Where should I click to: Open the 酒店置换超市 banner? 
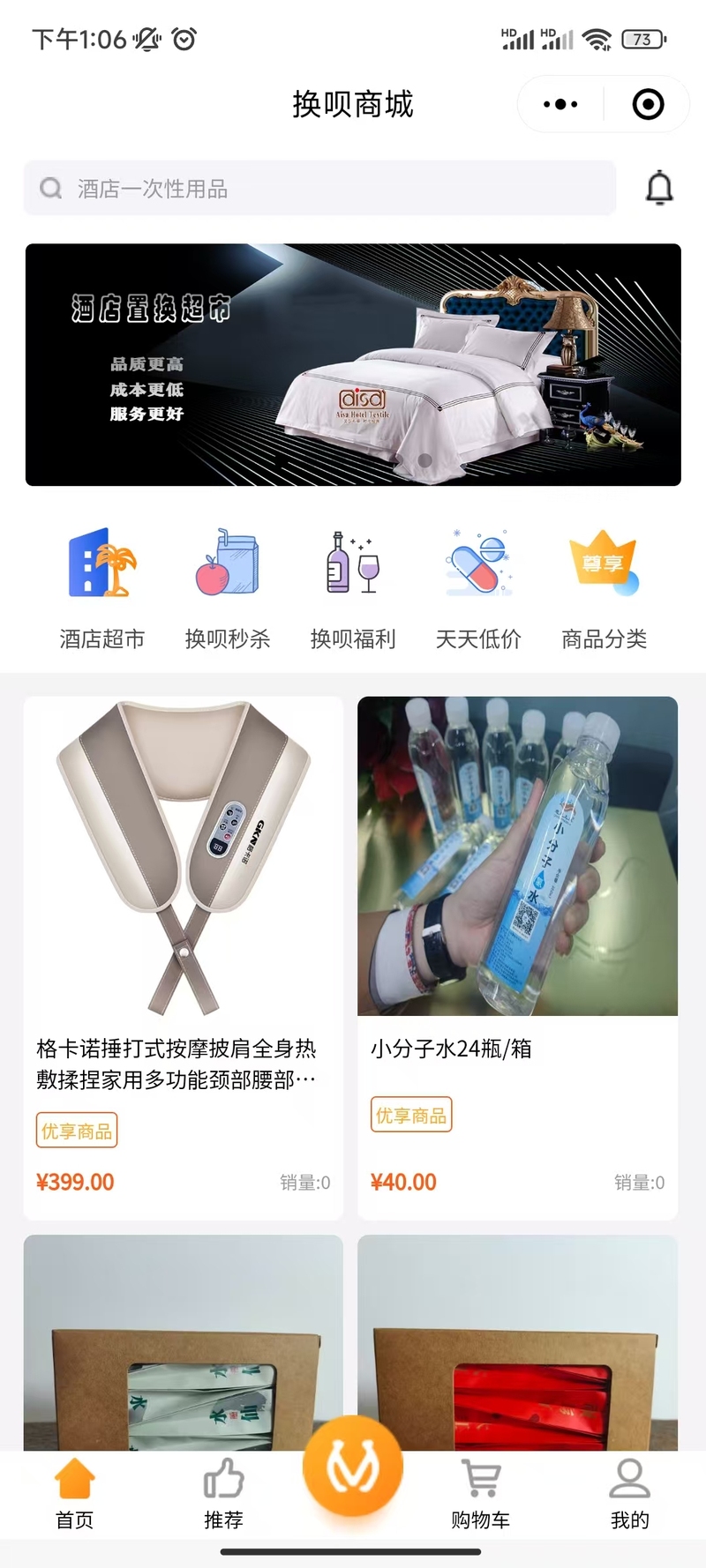pyautogui.click(x=353, y=364)
